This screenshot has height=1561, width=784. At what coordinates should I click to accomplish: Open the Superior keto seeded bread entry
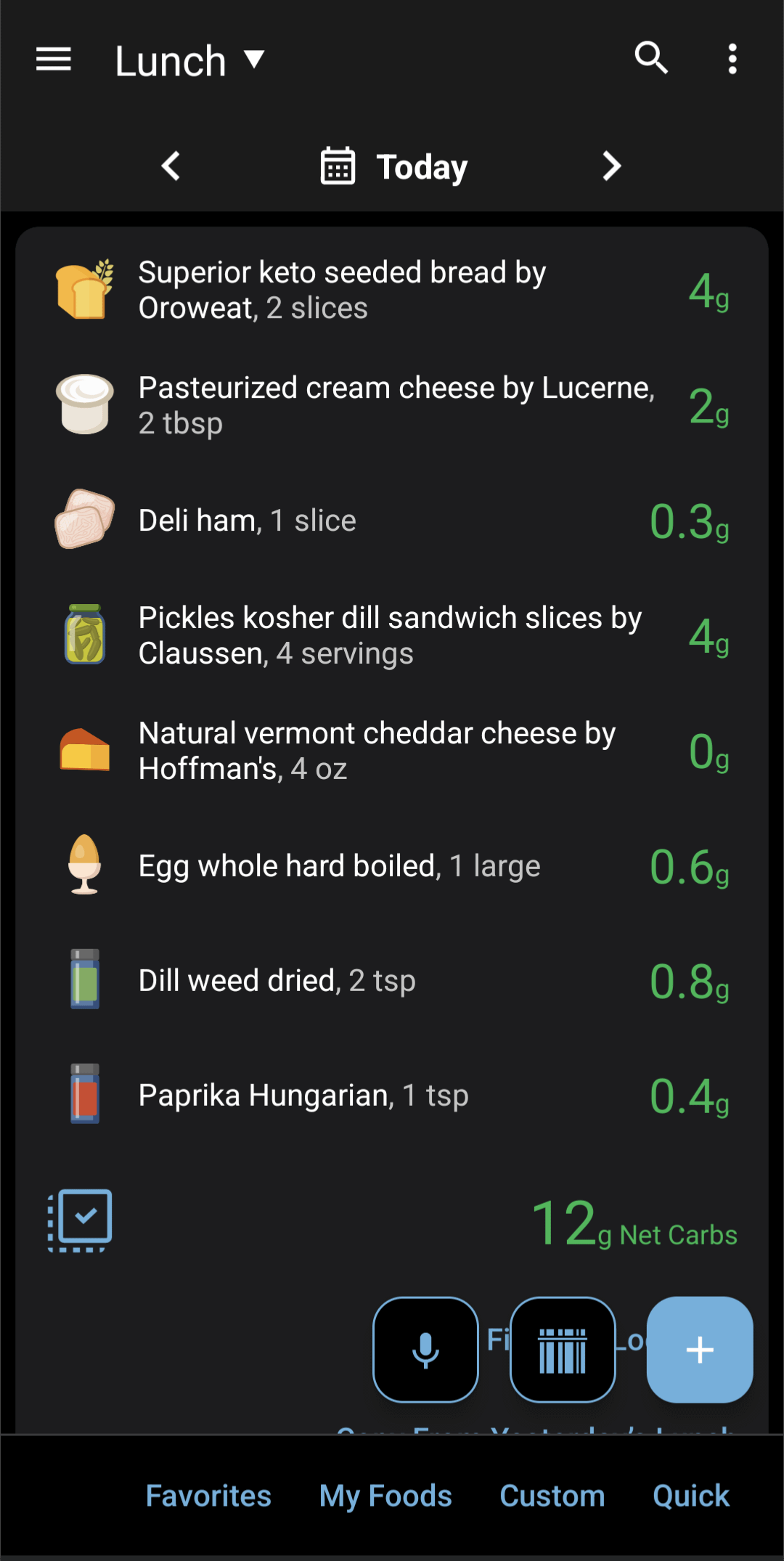tap(392, 290)
